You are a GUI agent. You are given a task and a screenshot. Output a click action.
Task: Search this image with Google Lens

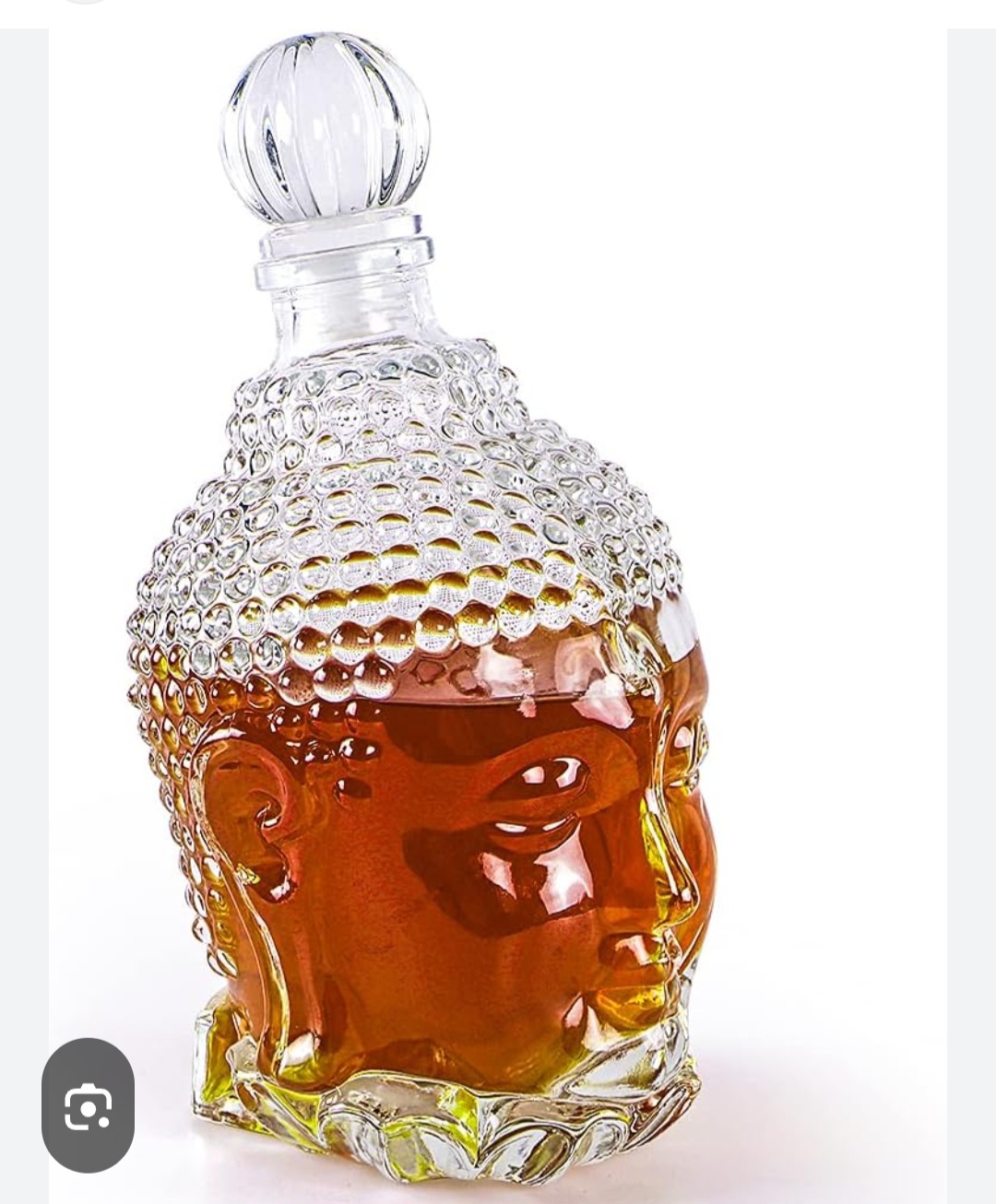tap(89, 1105)
